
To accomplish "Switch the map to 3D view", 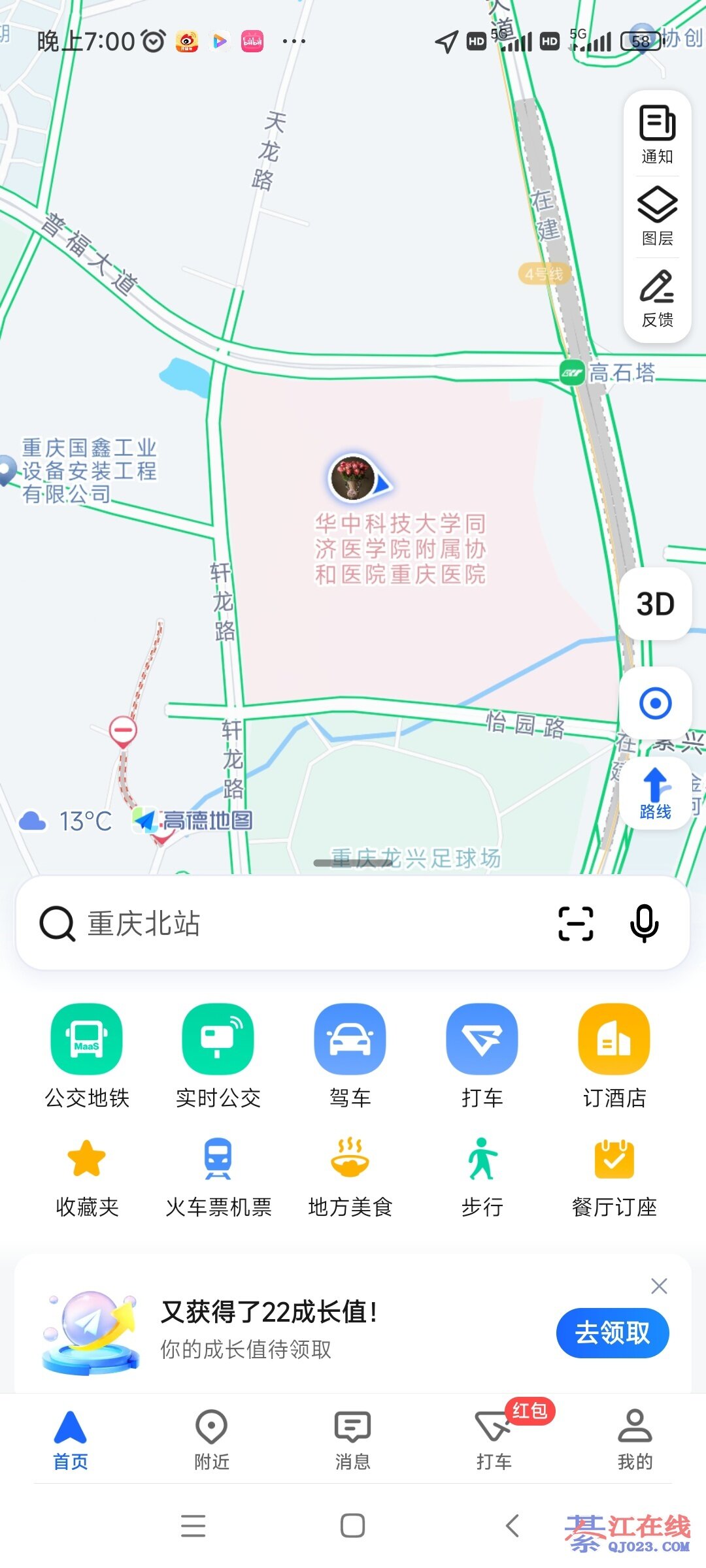I will 655,604.
